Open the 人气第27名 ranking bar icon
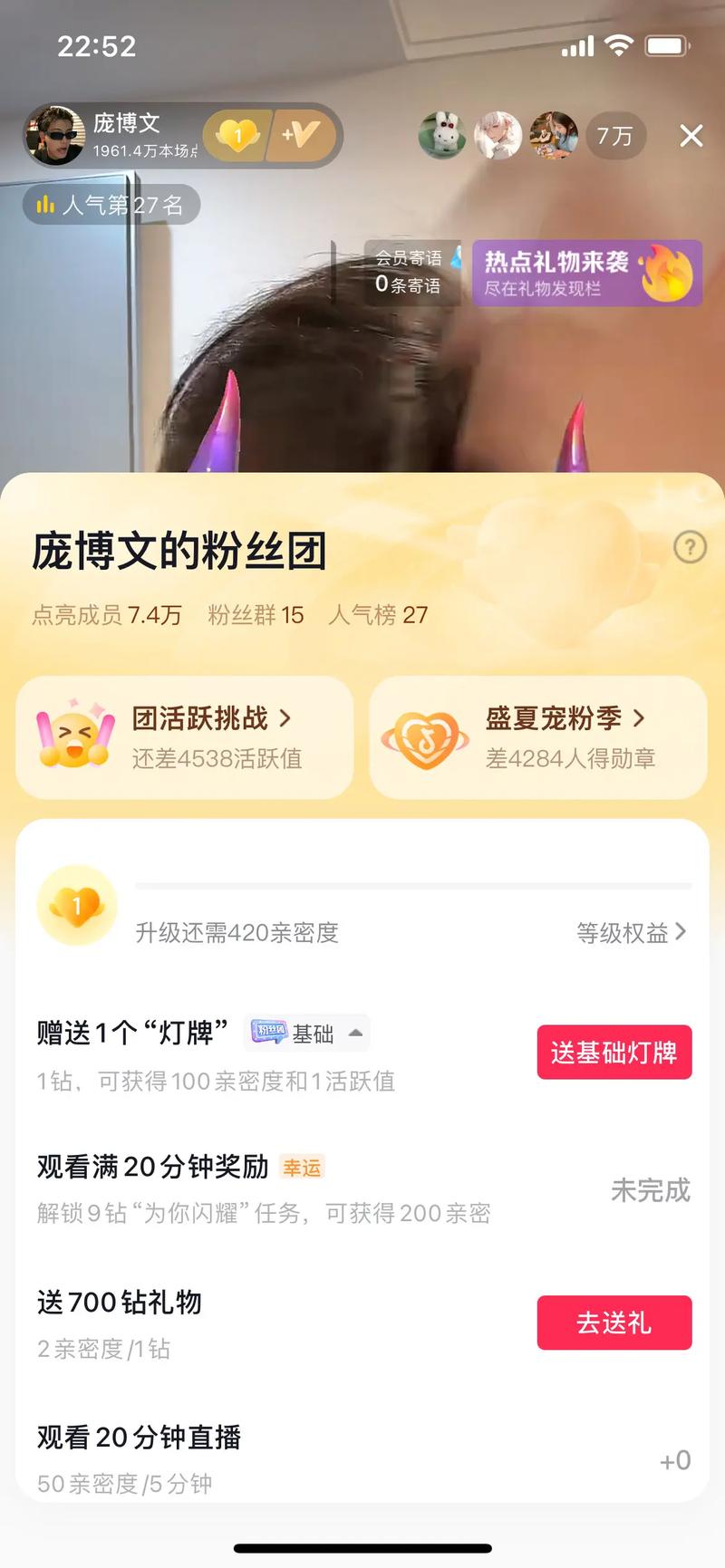This screenshot has height=1568, width=725. [44, 205]
